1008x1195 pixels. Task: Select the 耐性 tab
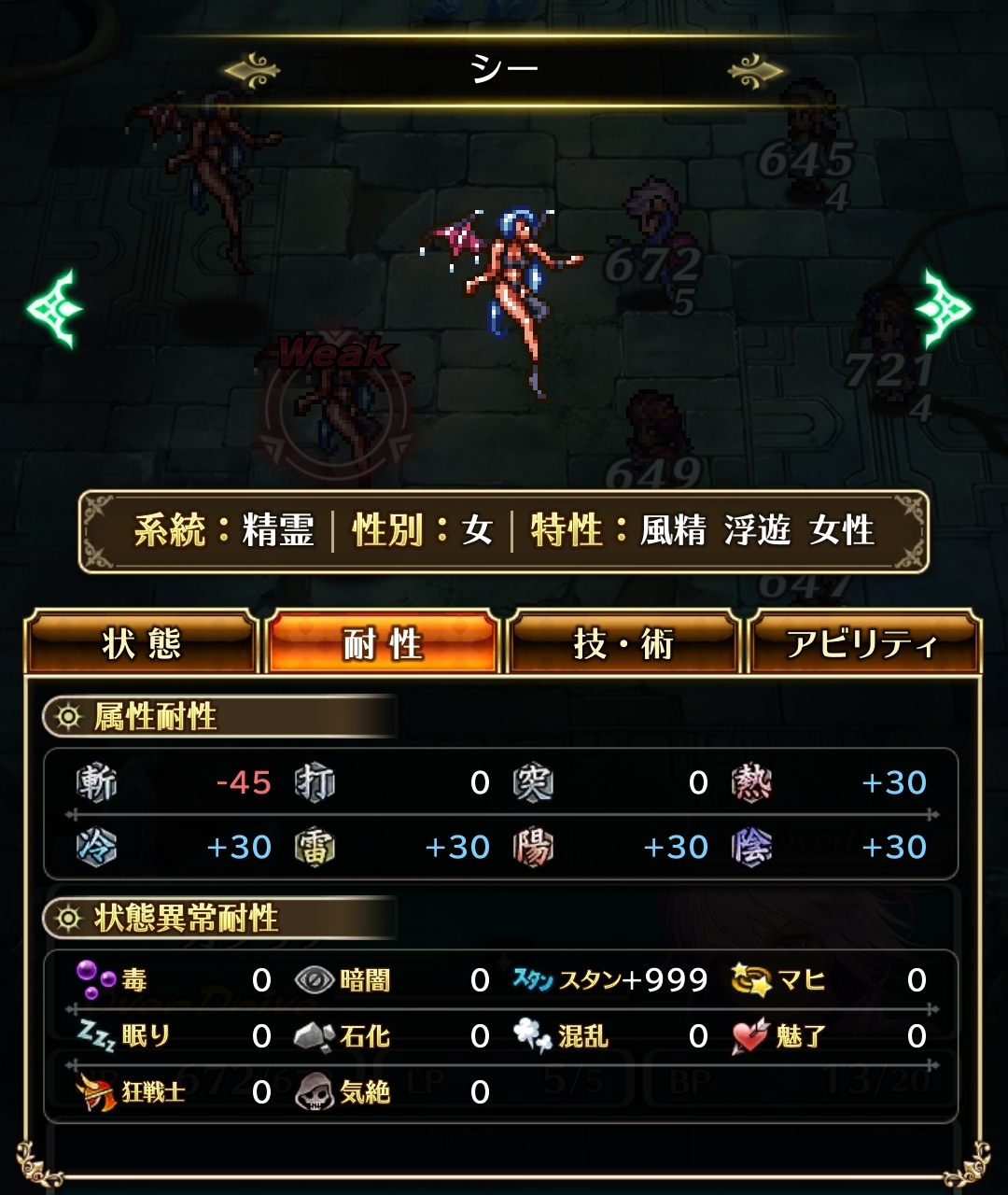pyautogui.click(x=383, y=644)
